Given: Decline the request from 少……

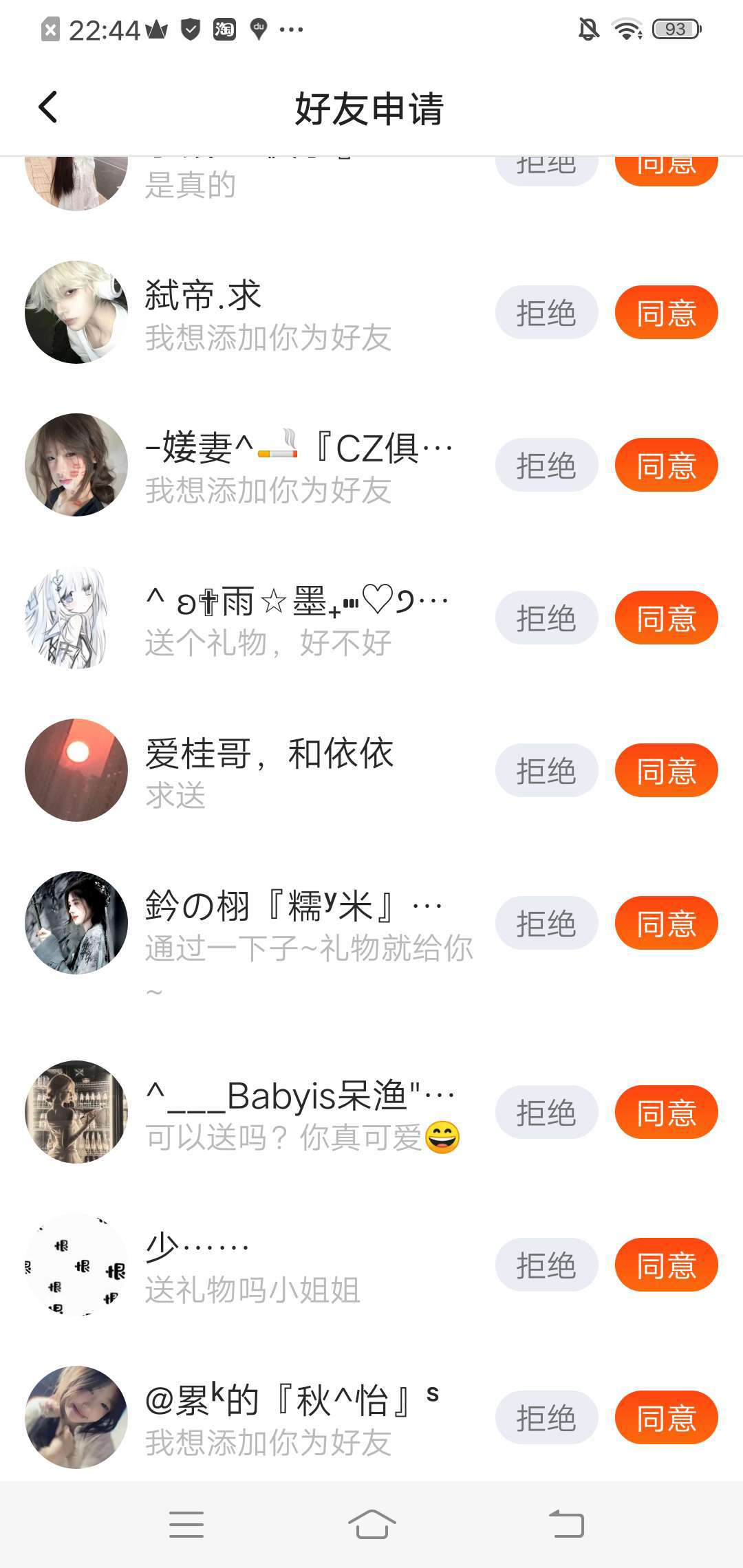Looking at the screenshot, I should (546, 1265).
